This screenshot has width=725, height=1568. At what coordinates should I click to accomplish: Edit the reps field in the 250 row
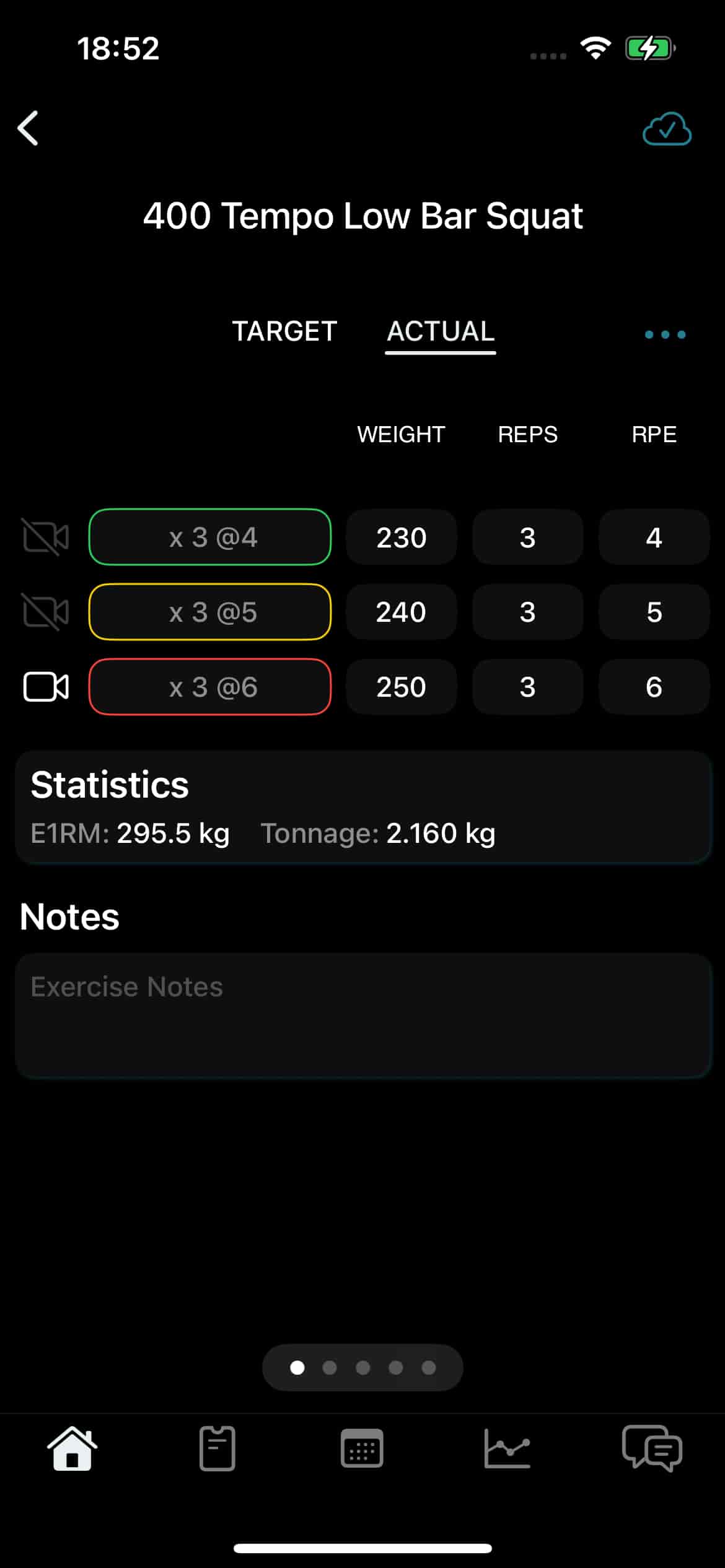[527, 687]
